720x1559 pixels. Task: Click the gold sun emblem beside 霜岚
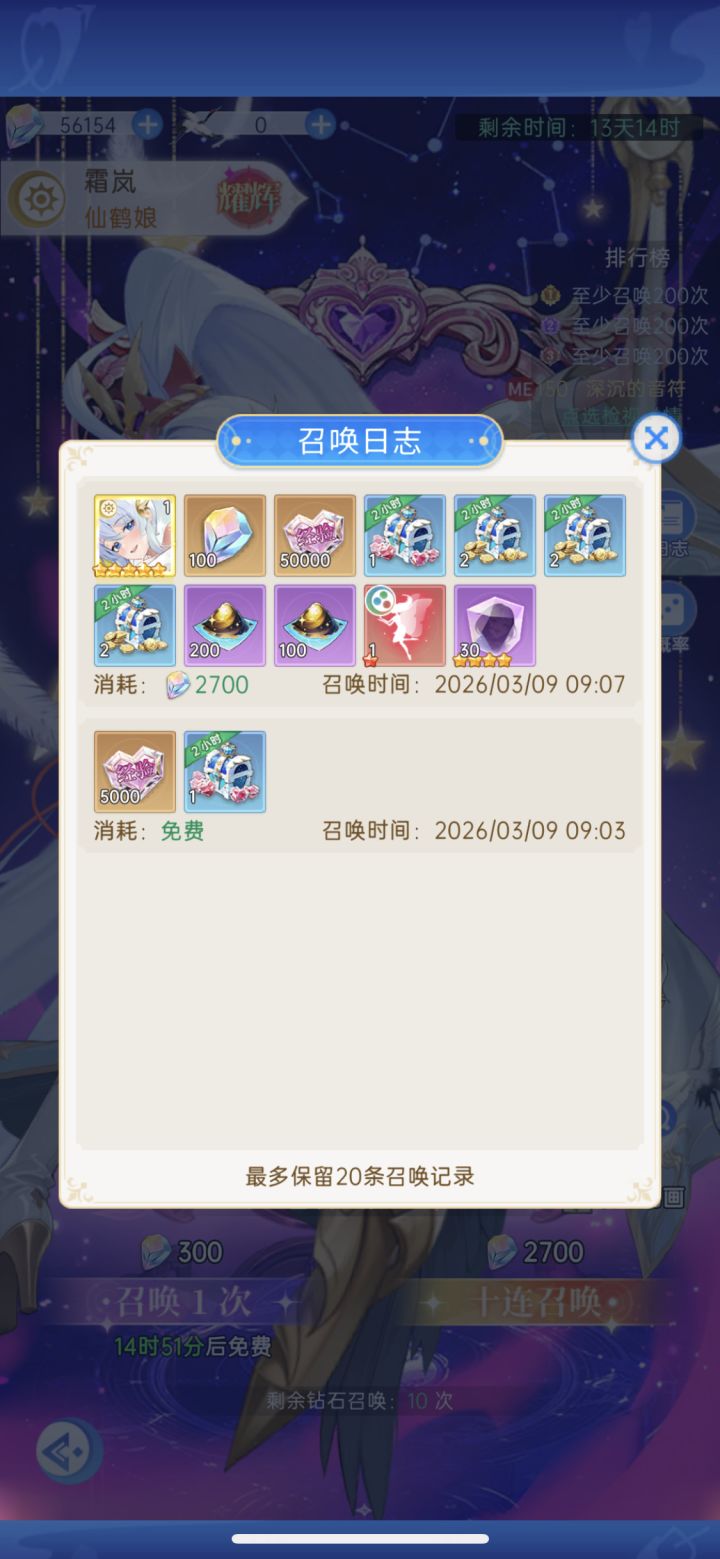[36, 197]
